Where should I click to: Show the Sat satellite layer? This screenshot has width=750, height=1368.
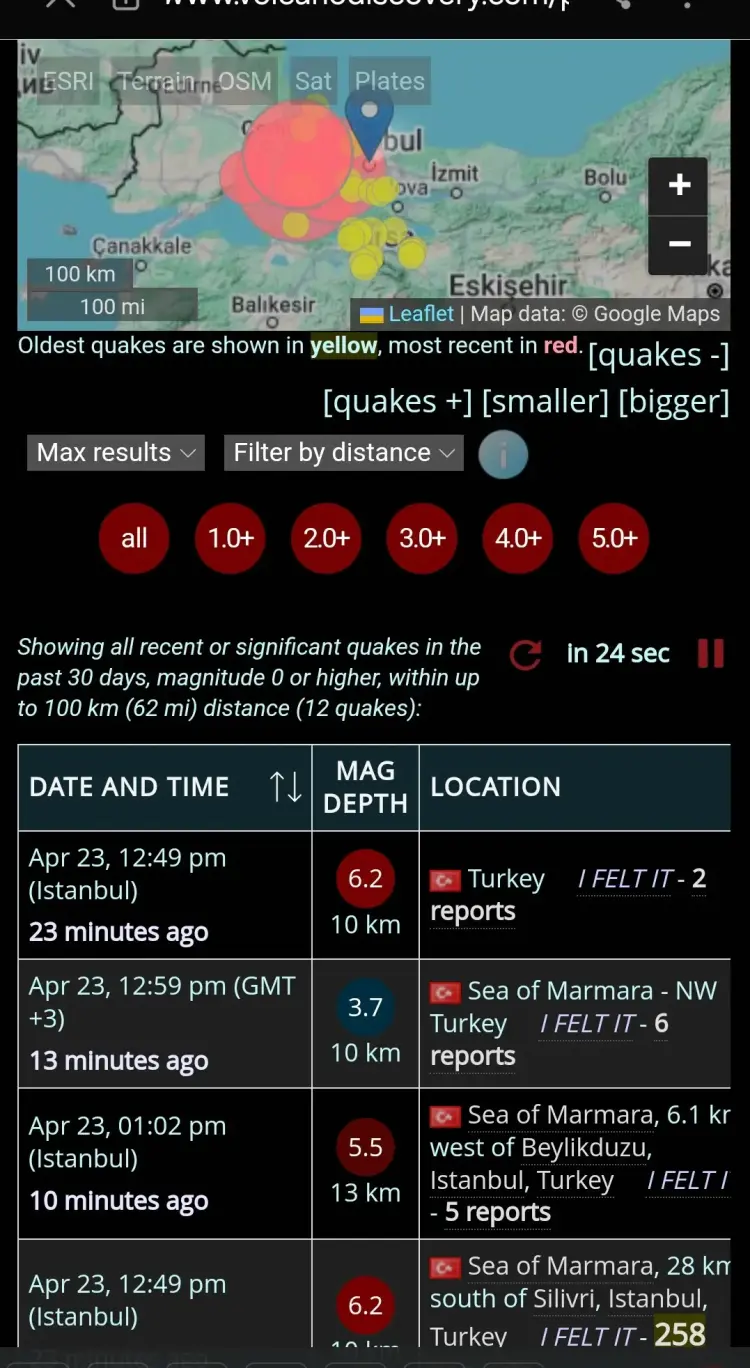click(313, 82)
